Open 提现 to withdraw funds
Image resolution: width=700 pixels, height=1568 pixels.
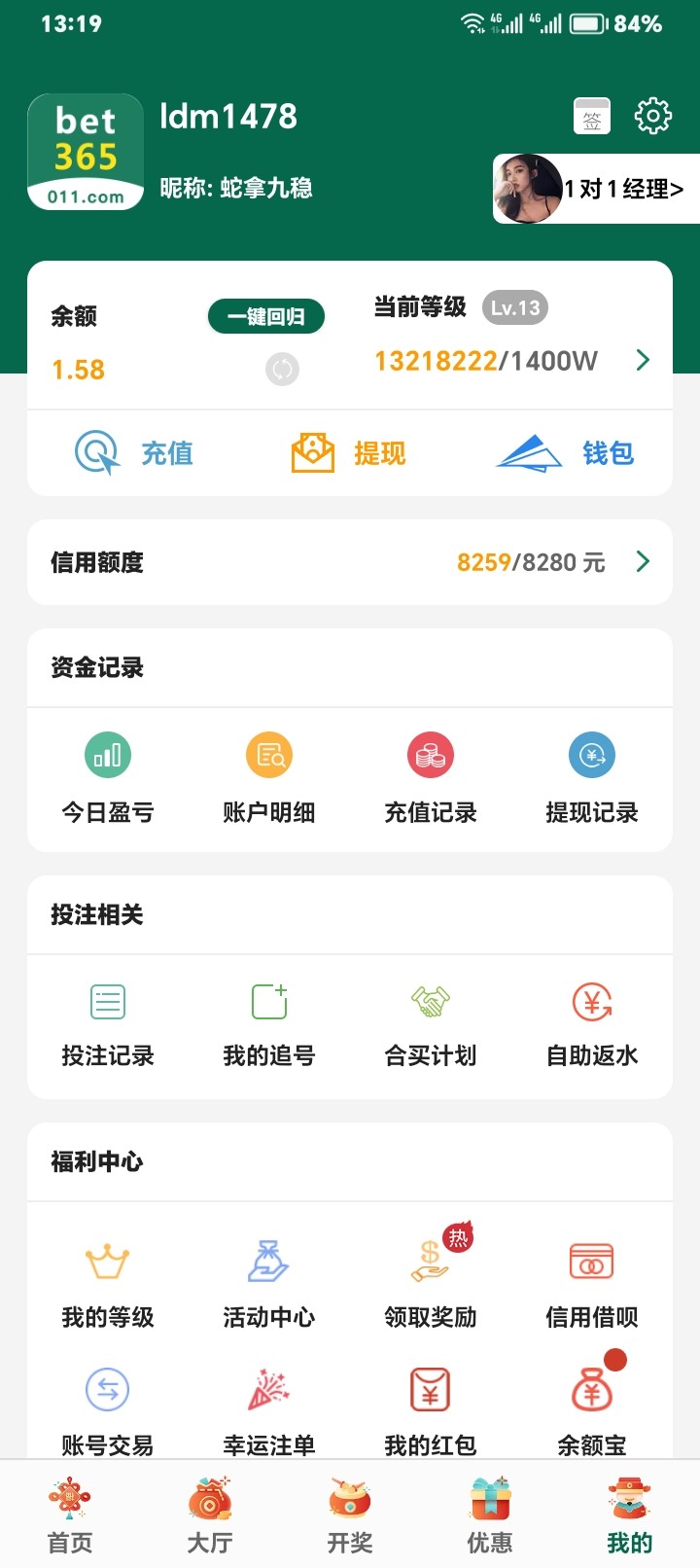[349, 453]
